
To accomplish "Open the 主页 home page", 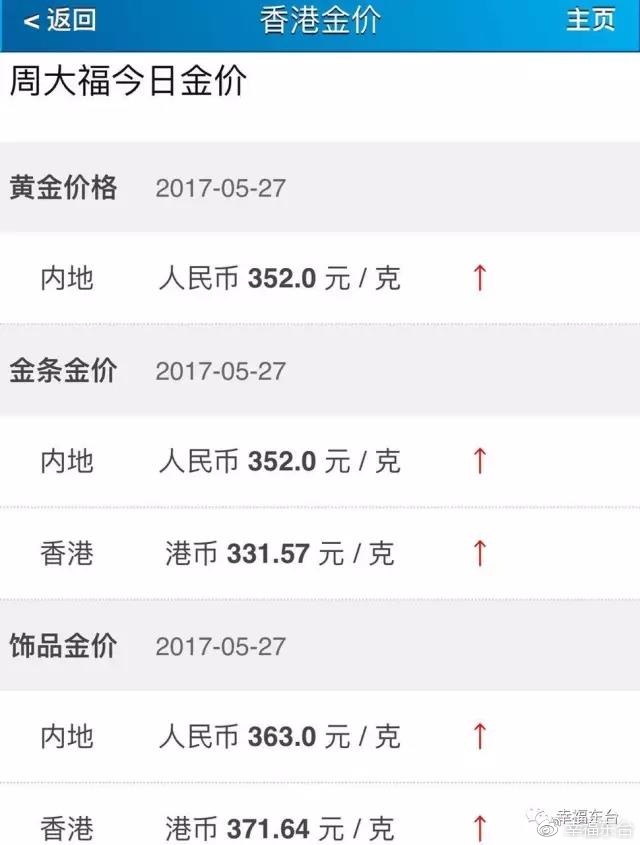I will point(590,20).
